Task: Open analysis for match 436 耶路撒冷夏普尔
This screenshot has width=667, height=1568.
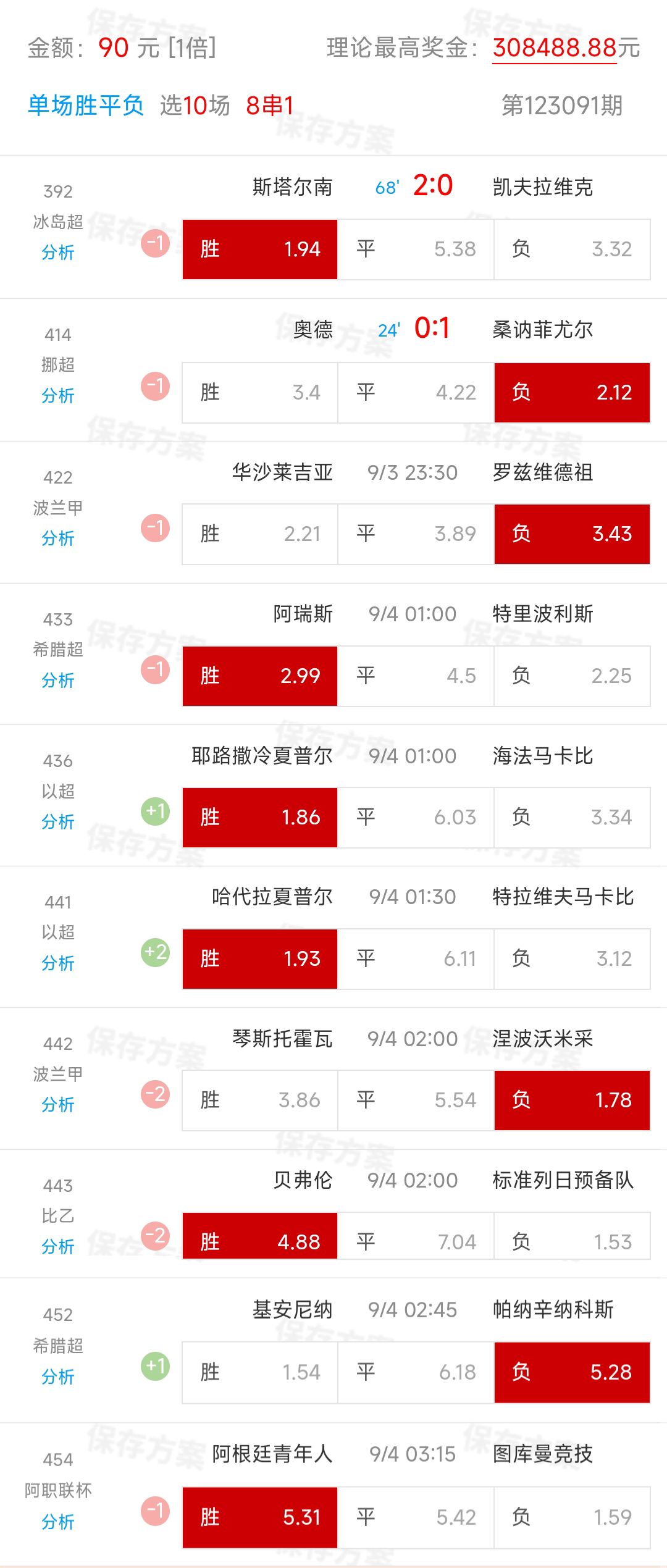Action: [58, 822]
